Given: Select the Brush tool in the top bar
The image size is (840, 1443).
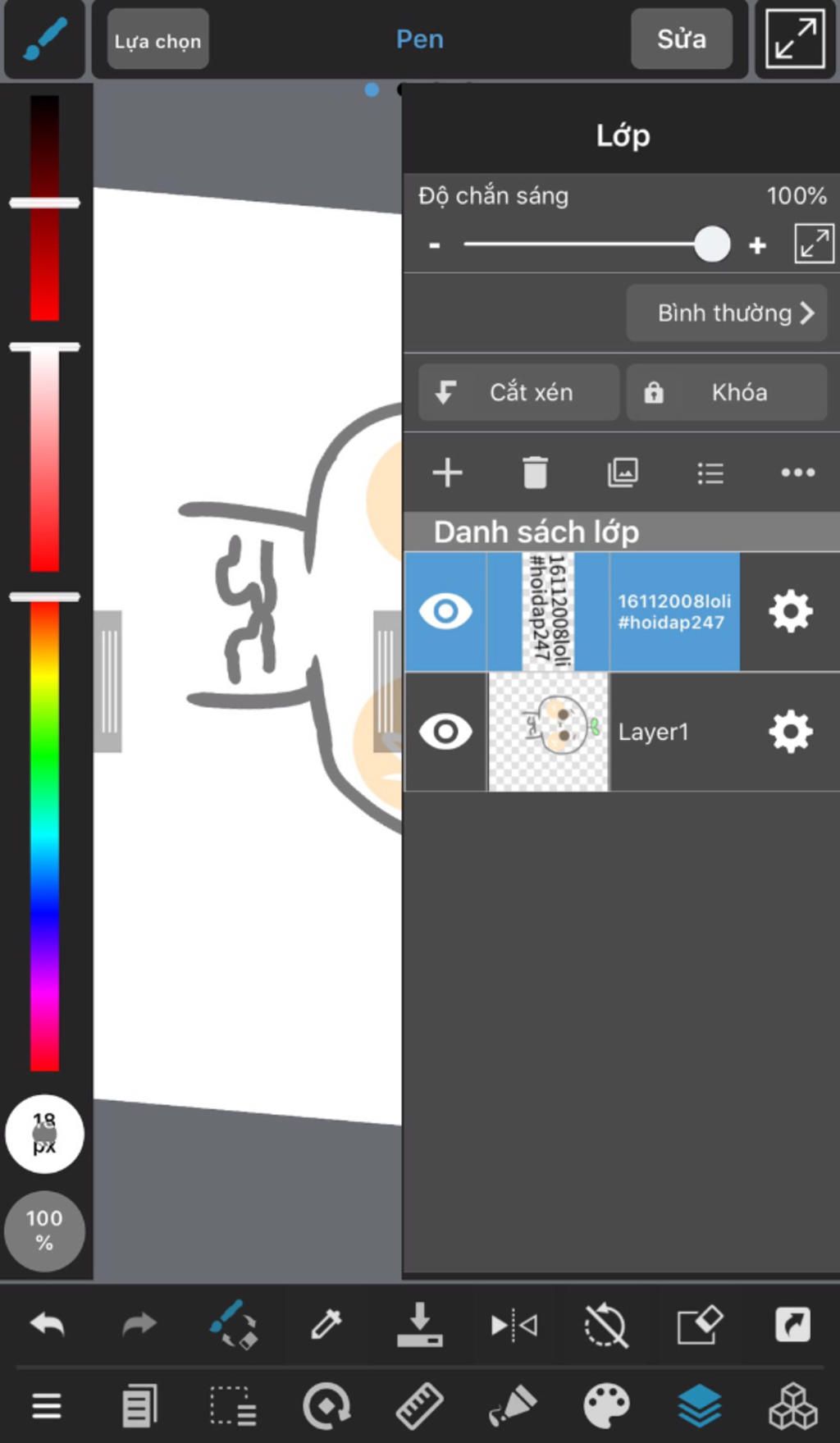Looking at the screenshot, I should pyautogui.click(x=45, y=38).
